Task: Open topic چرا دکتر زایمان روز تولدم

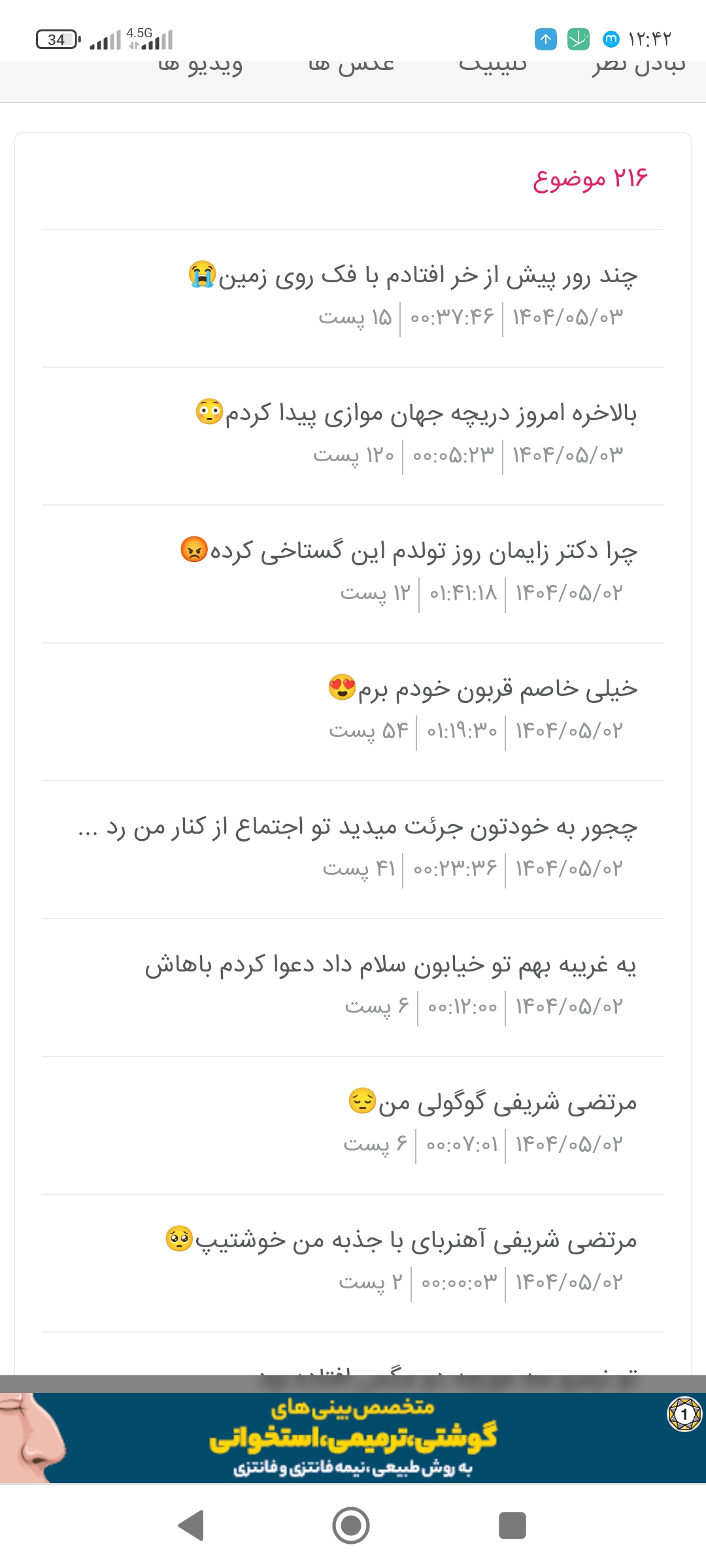Action: (x=409, y=552)
